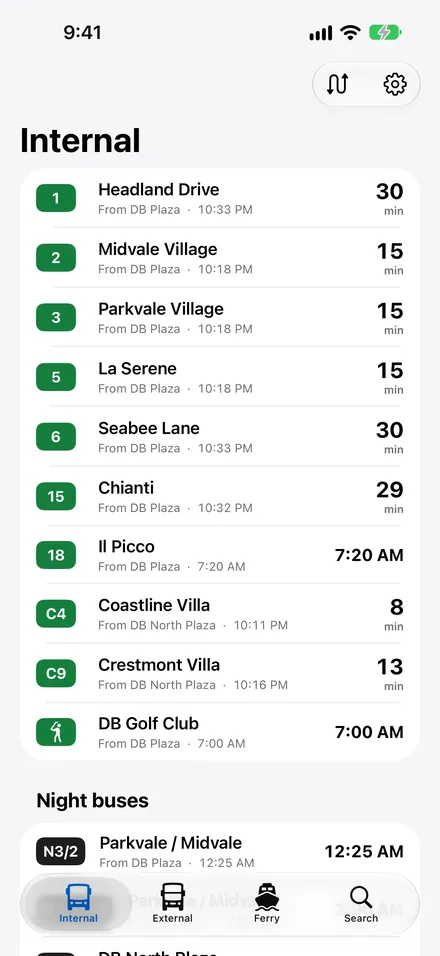Open the settings gear

point(395,84)
